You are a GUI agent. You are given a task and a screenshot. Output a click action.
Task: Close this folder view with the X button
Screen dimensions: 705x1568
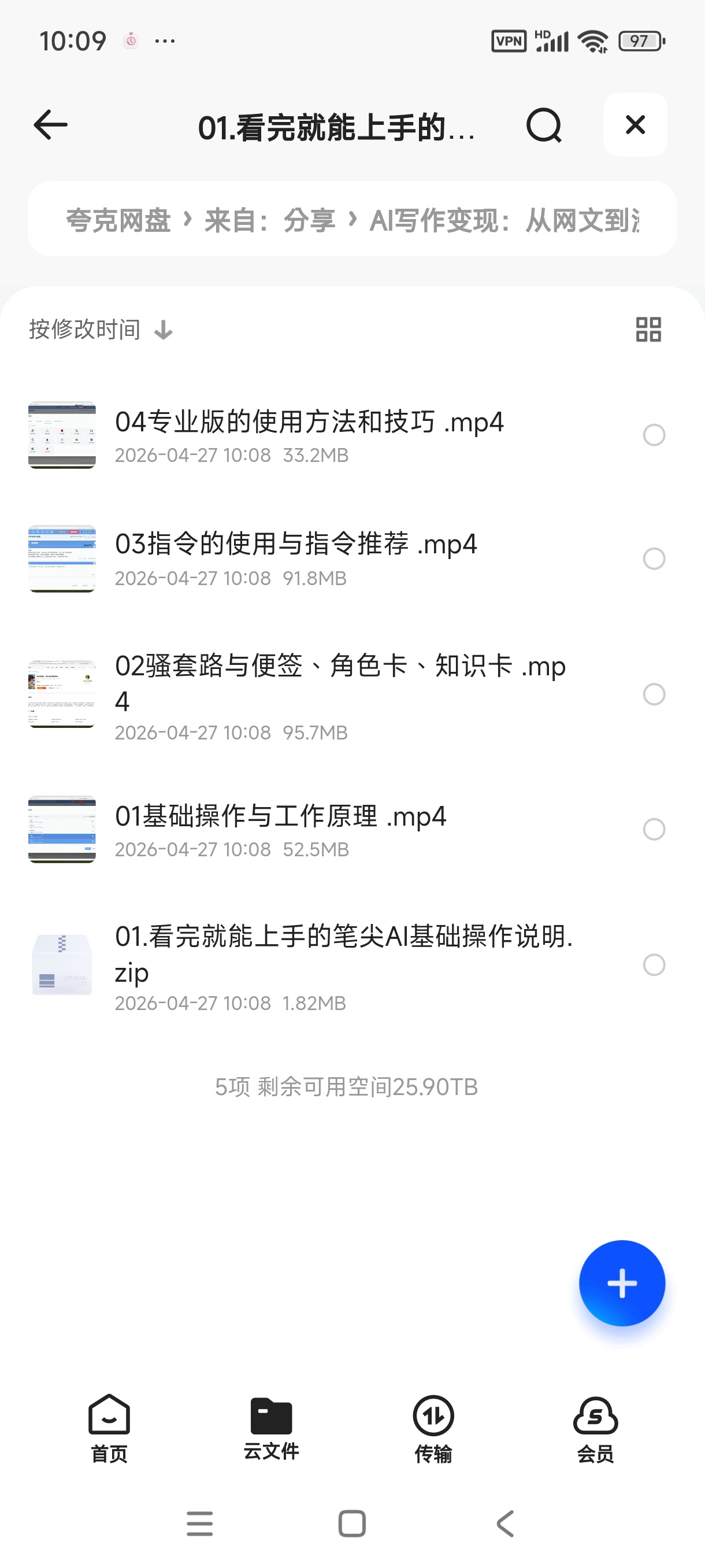pos(635,125)
